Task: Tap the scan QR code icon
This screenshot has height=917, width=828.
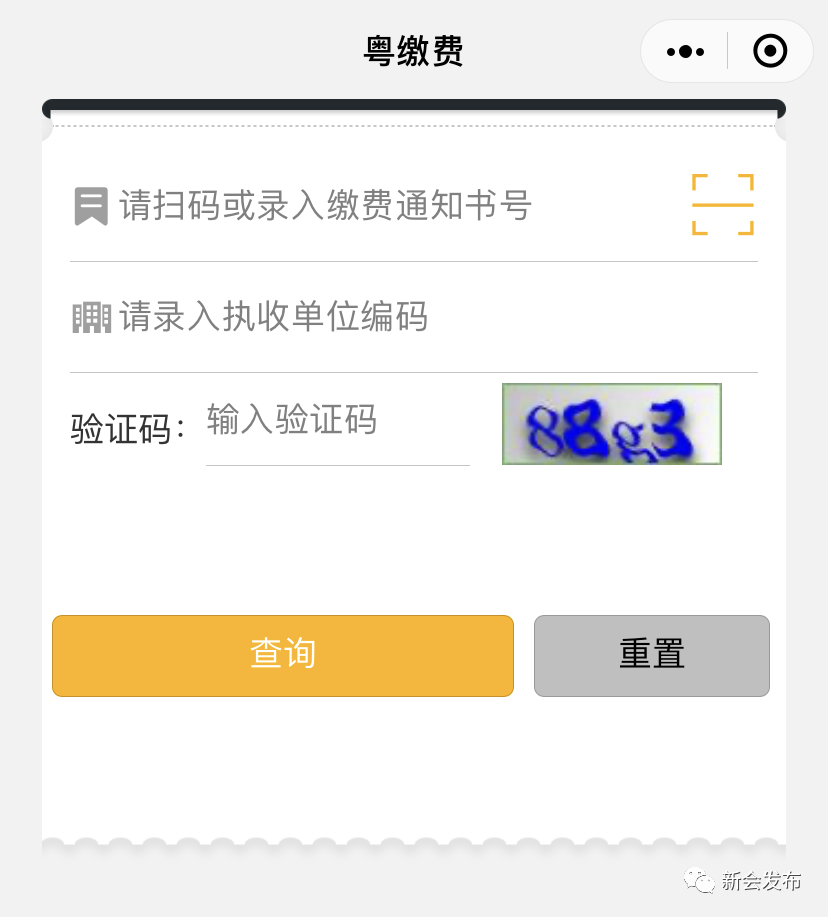Action: click(x=722, y=205)
